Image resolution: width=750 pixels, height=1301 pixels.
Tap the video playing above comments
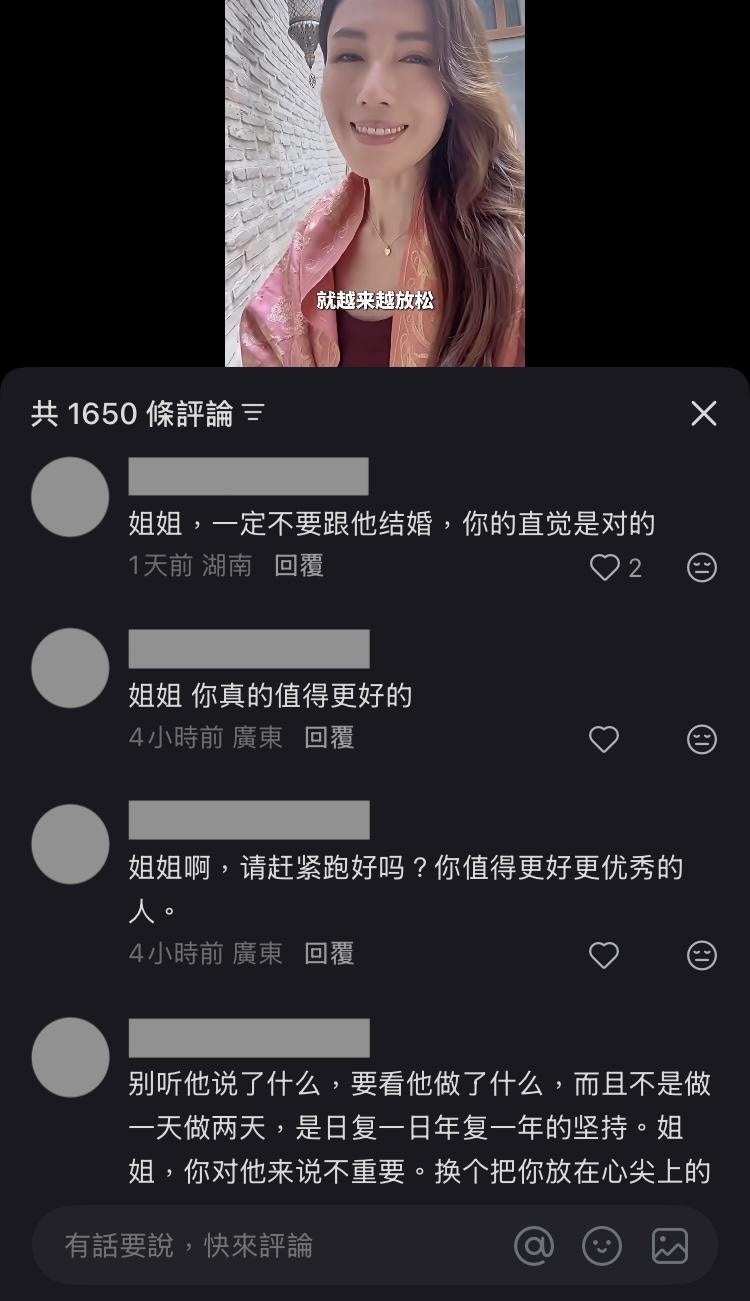tap(375, 180)
